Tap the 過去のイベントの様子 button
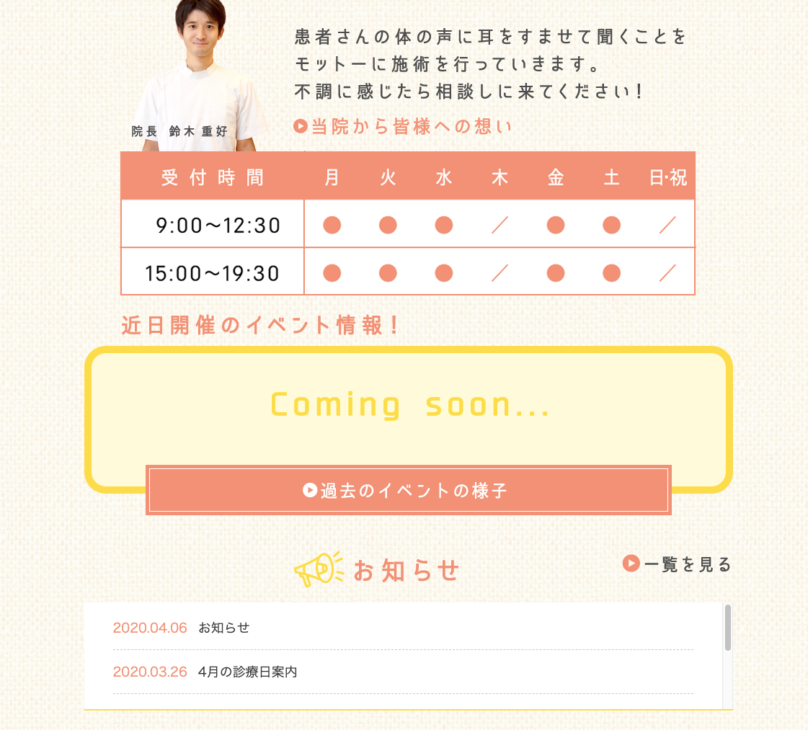Screen dimensions: 808x730 pyautogui.click(x=408, y=490)
